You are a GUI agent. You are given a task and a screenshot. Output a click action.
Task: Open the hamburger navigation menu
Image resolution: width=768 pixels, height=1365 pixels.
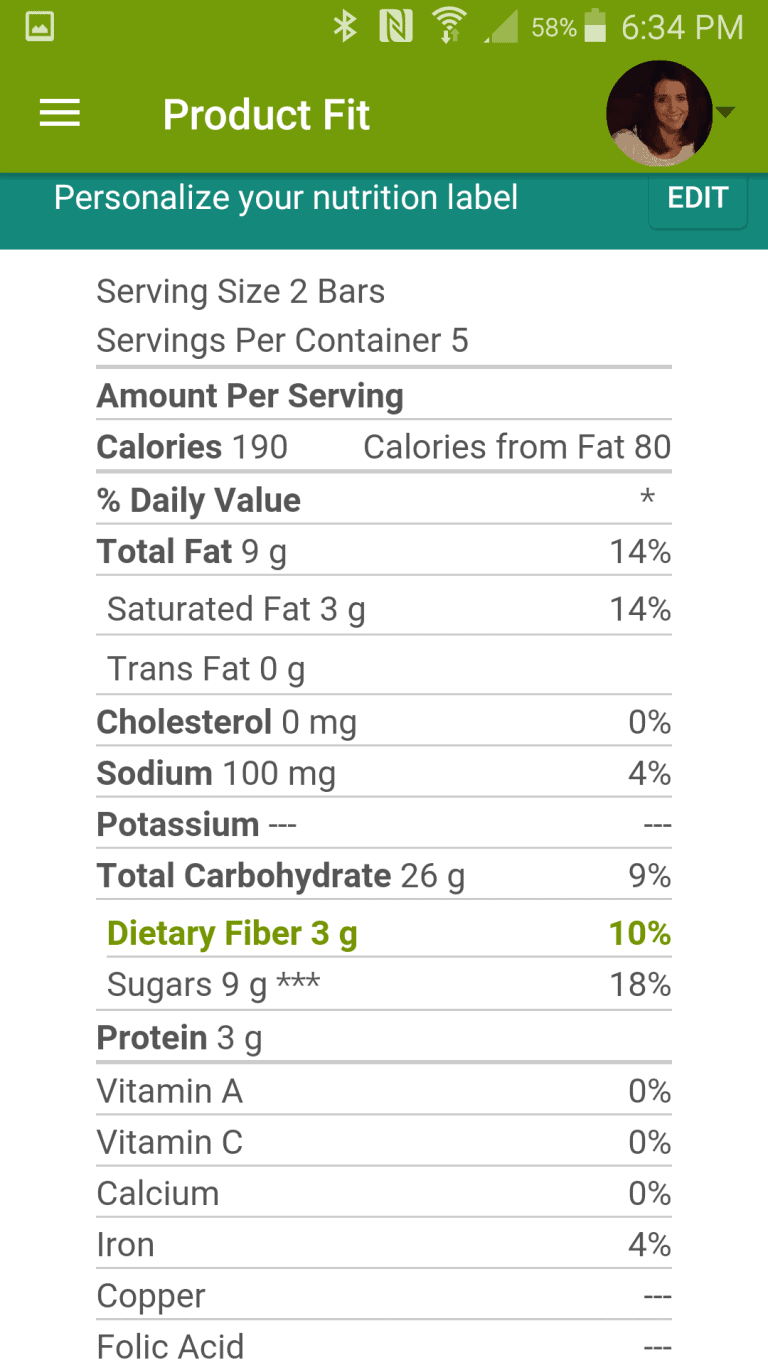pos(60,114)
